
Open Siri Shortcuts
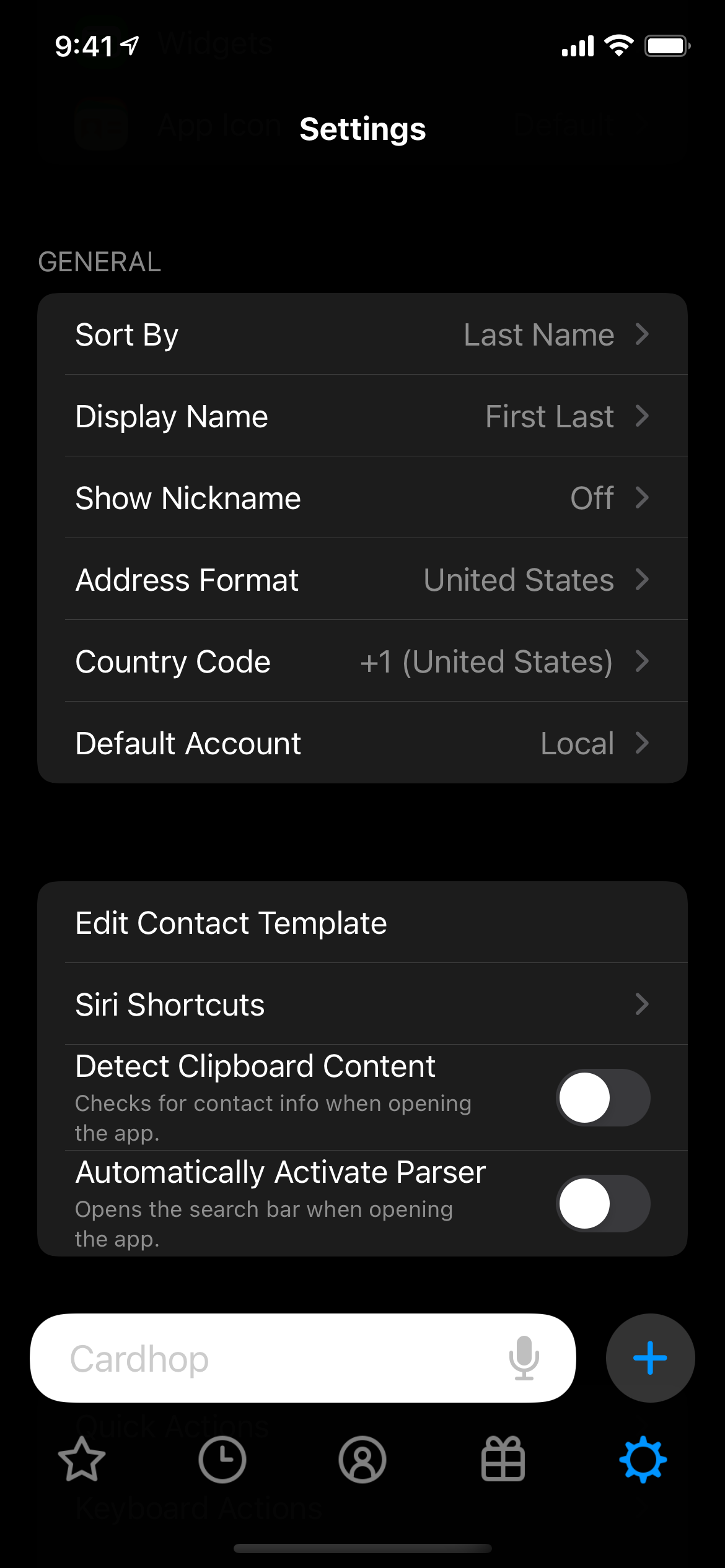click(x=362, y=1004)
